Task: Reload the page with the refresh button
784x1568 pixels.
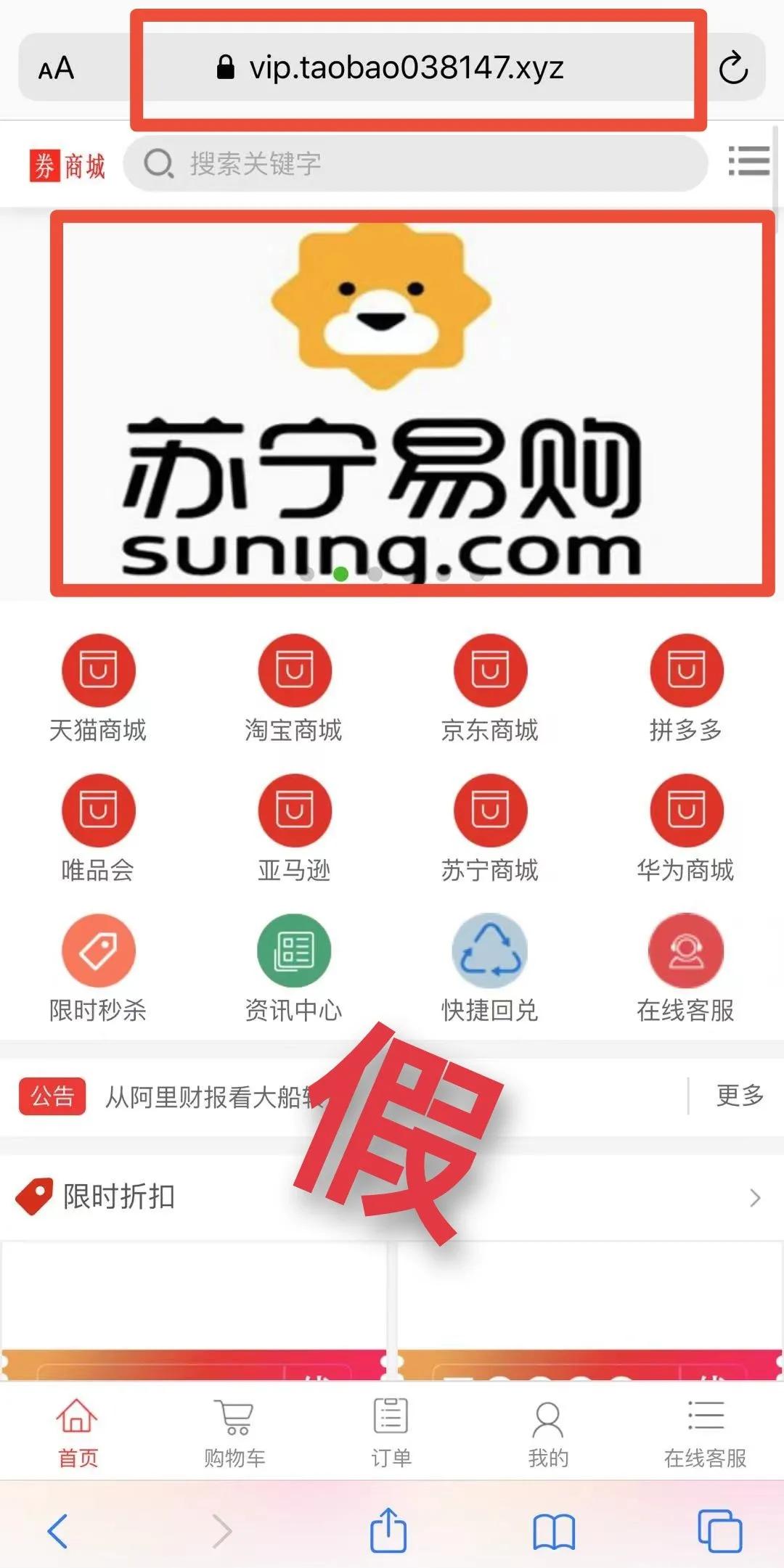Action: [x=735, y=69]
